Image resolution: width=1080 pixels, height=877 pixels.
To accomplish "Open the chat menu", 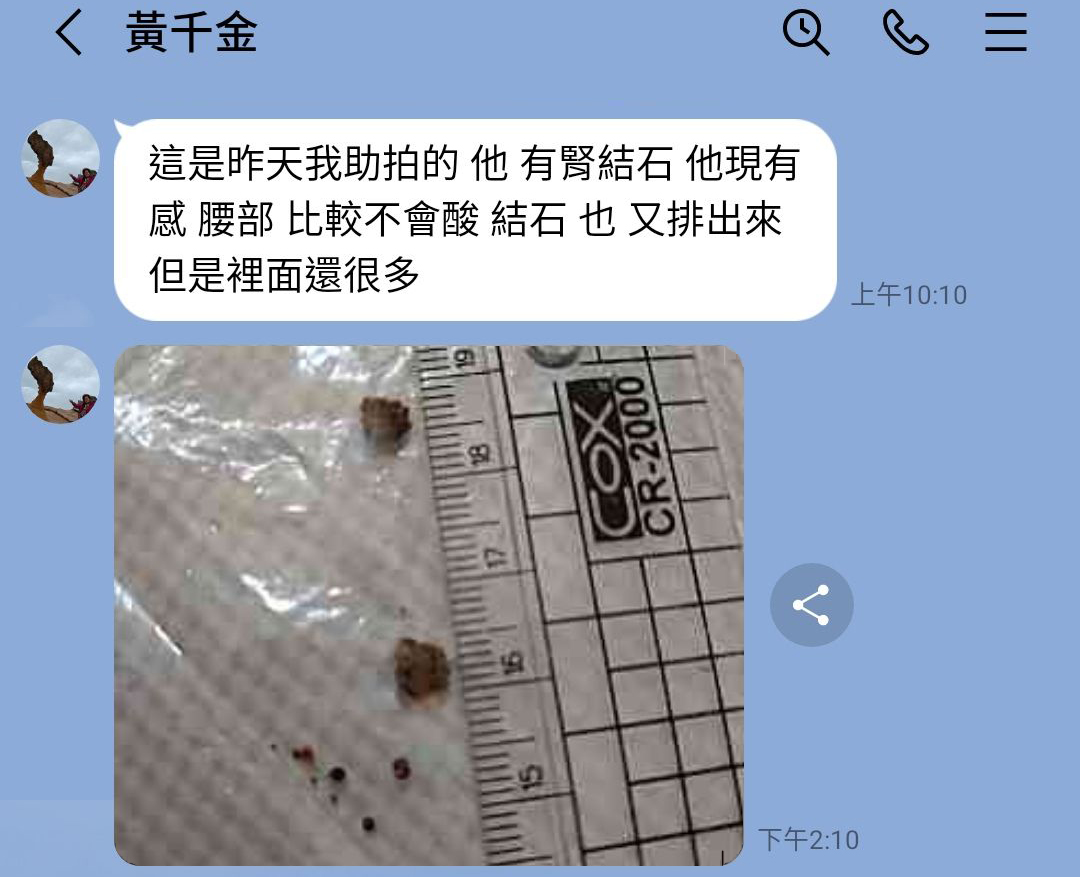I will coord(1006,33).
